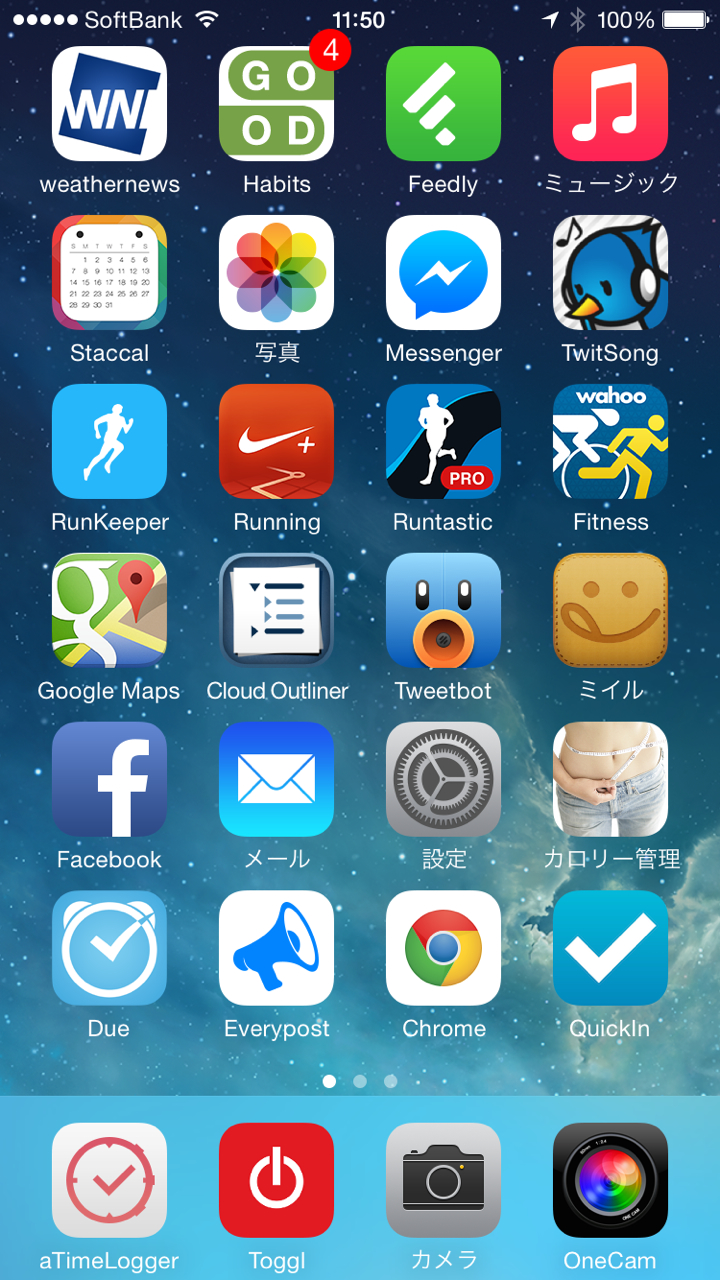720x1280 pixels.
Task: Open the メール mail app
Action: click(276, 779)
